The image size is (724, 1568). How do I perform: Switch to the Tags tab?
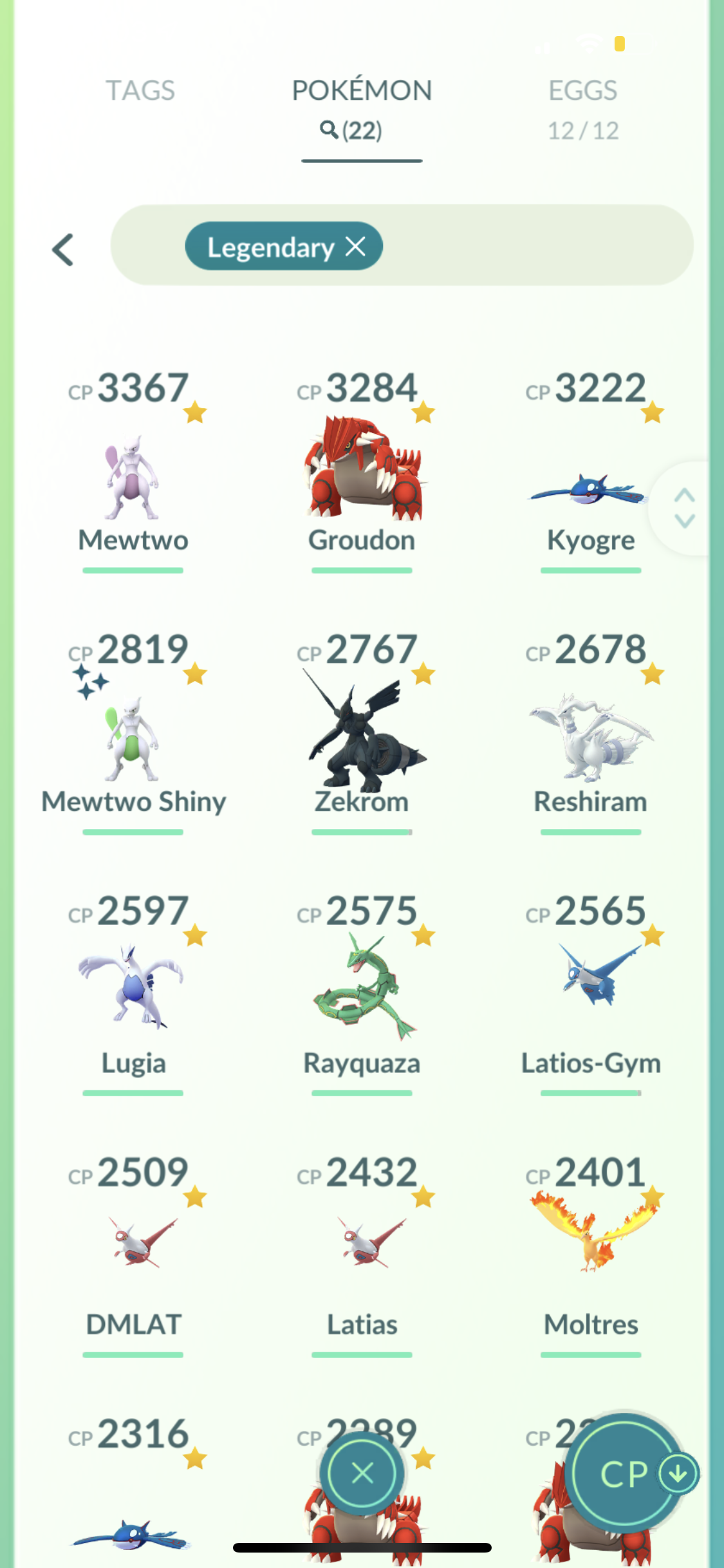point(140,91)
